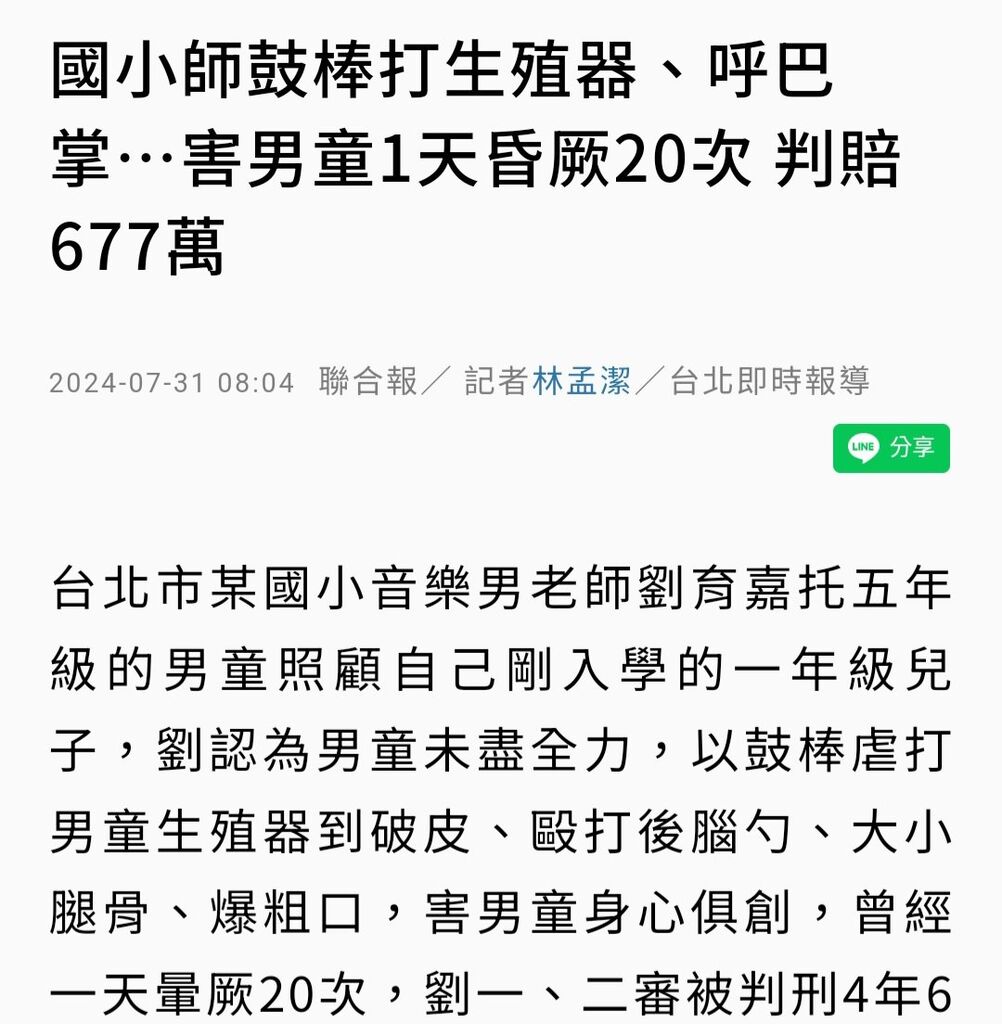Share the article via LINE 分享 button
Screen dimensions: 1002x1024
(x=891, y=448)
